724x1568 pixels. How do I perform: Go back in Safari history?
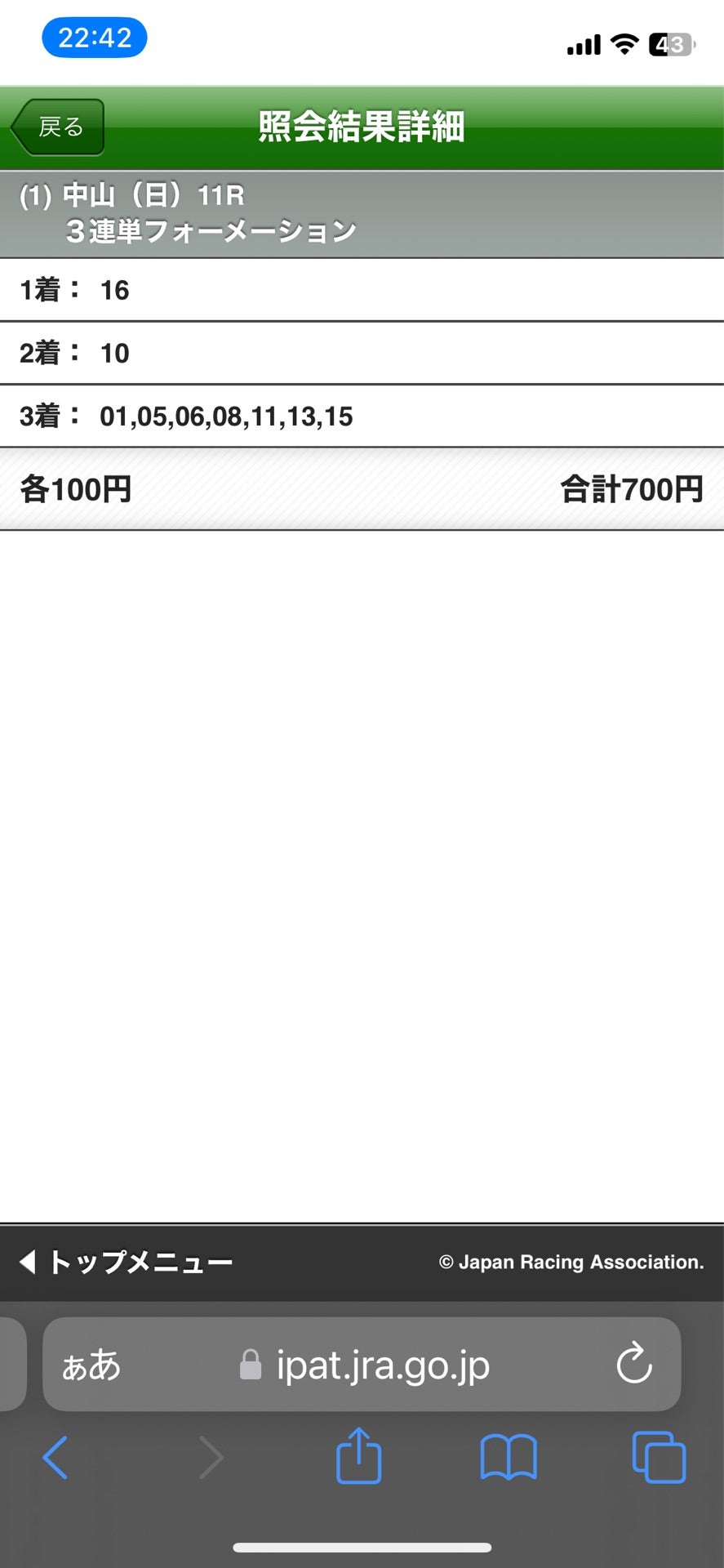click(x=56, y=1457)
